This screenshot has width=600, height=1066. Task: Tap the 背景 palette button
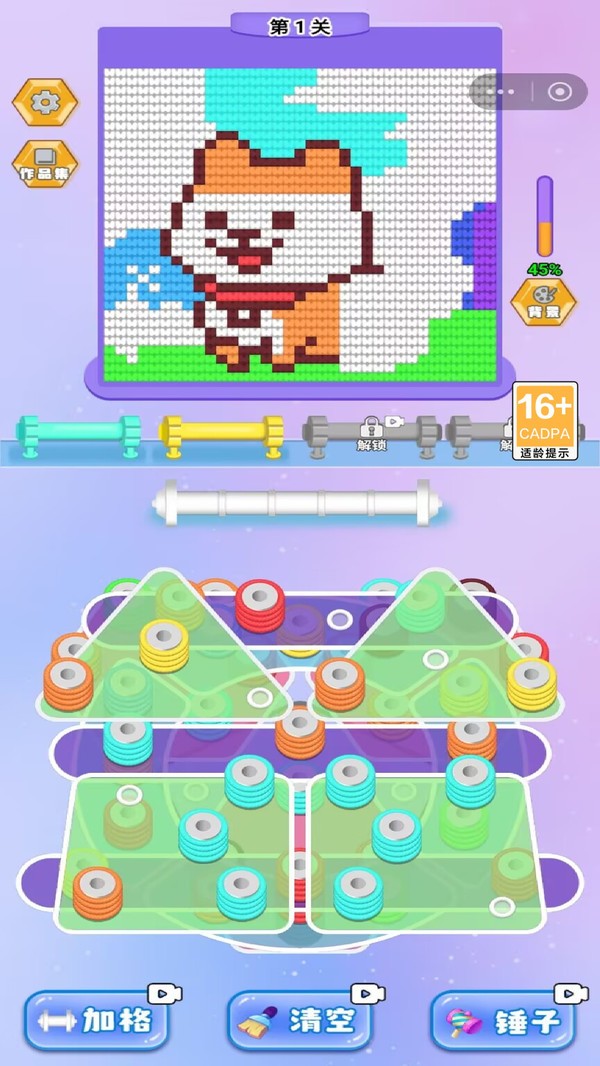[544, 302]
